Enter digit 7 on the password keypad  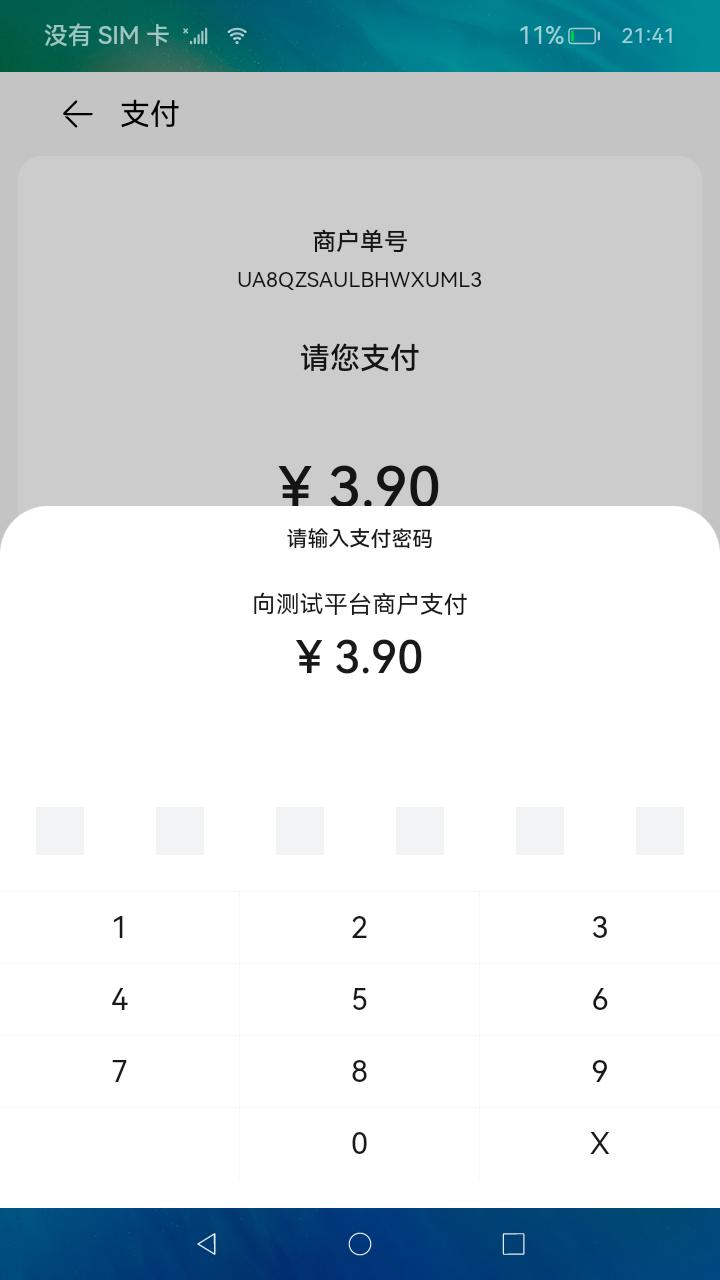(x=119, y=1071)
